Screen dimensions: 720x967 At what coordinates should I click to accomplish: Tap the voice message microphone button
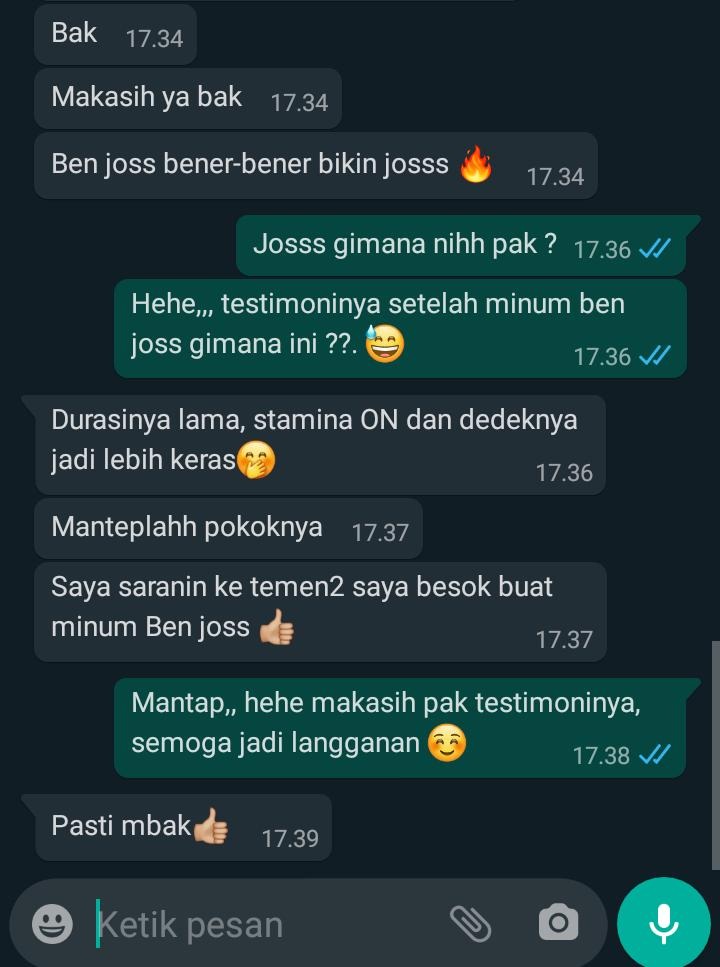click(664, 923)
